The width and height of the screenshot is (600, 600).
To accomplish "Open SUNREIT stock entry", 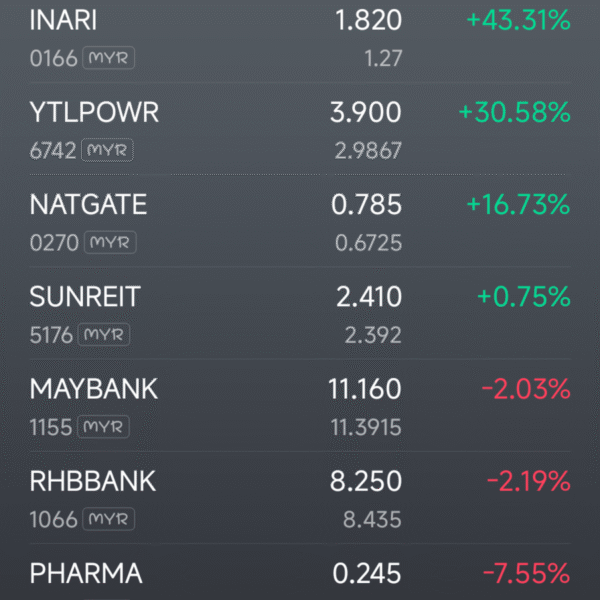I will [x=300, y=314].
